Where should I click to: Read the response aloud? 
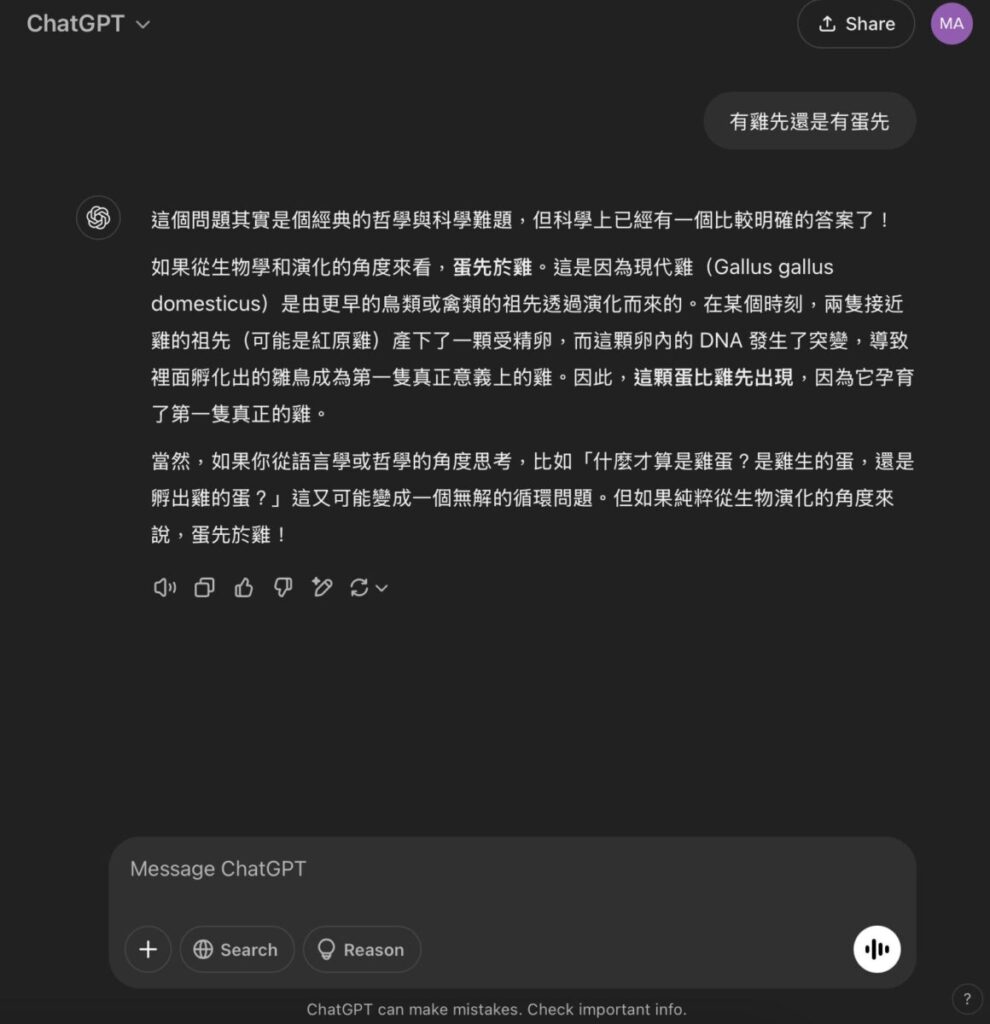point(164,588)
